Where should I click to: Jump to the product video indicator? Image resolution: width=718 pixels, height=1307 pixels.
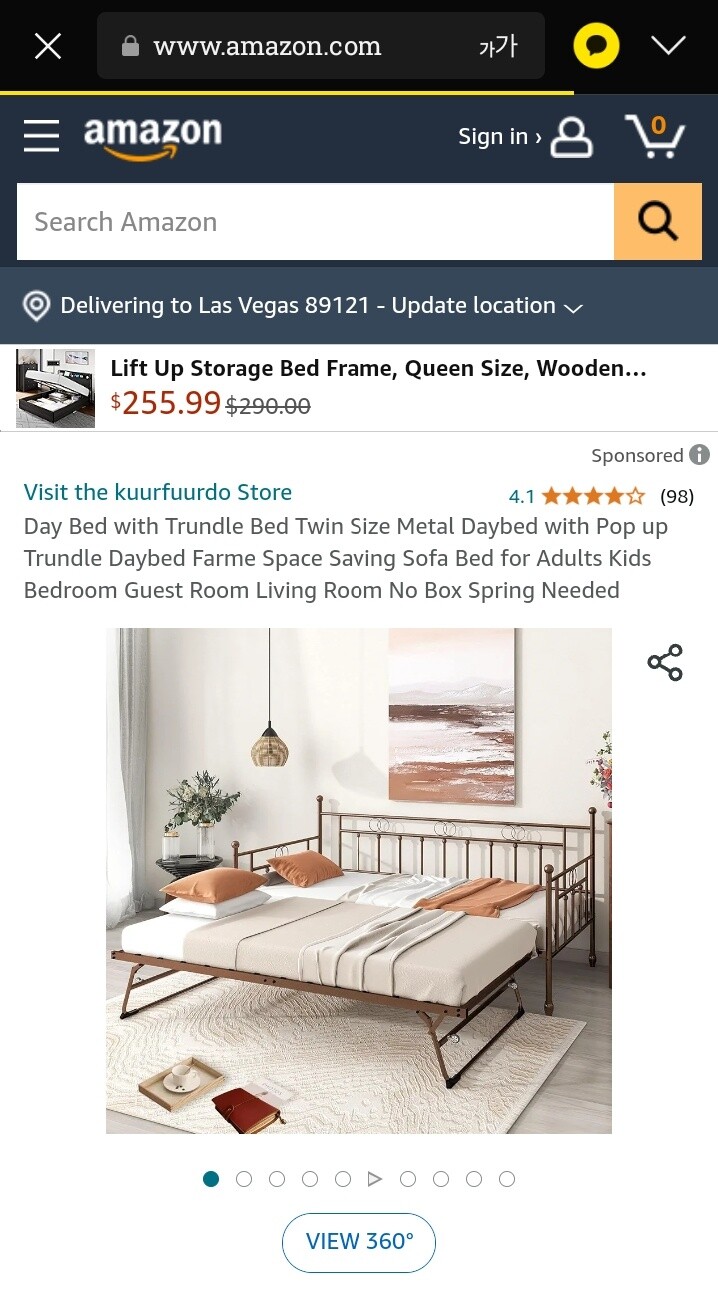tap(375, 1179)
